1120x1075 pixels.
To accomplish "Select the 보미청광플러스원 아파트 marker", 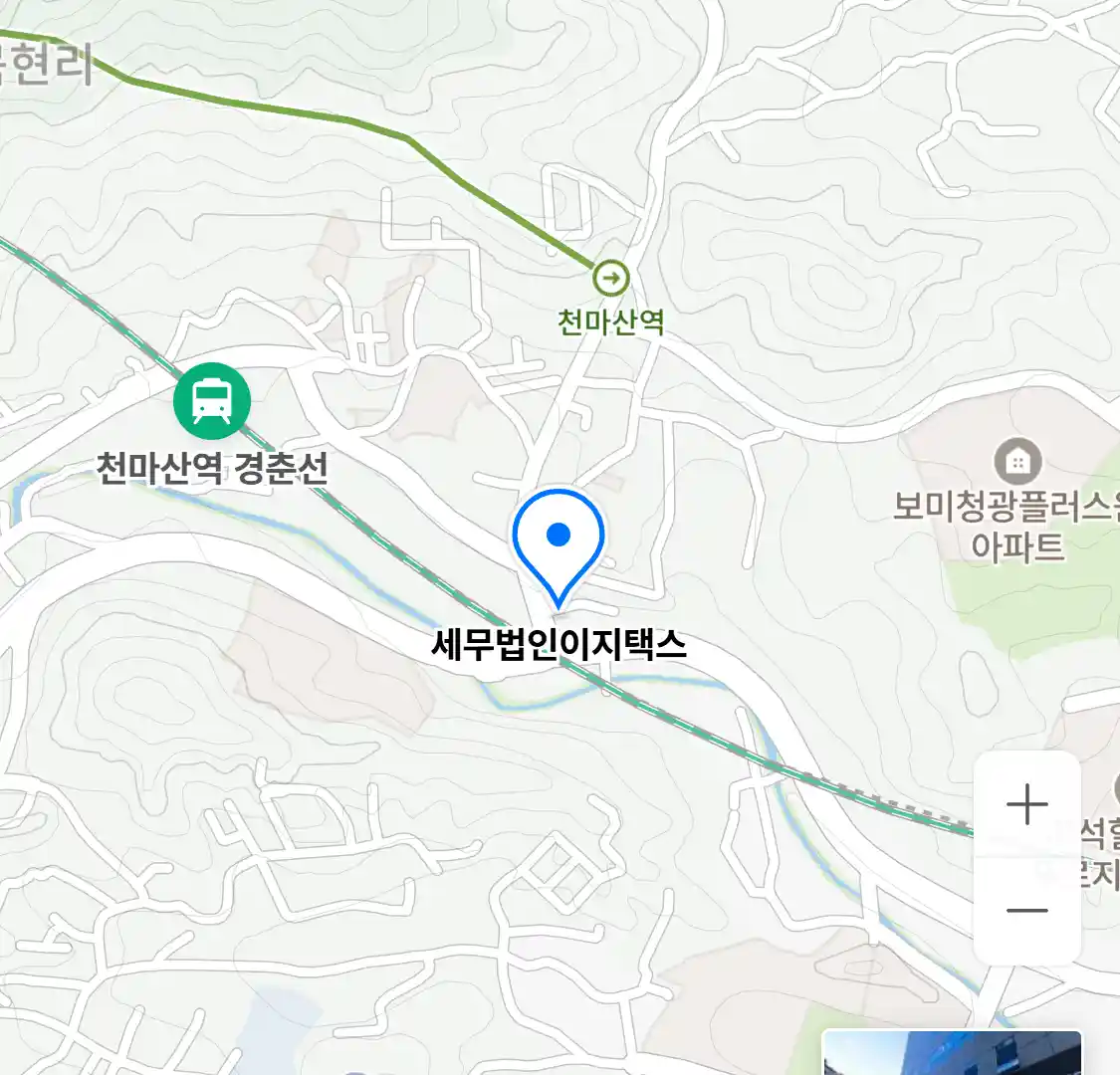I will [1016, 462].
